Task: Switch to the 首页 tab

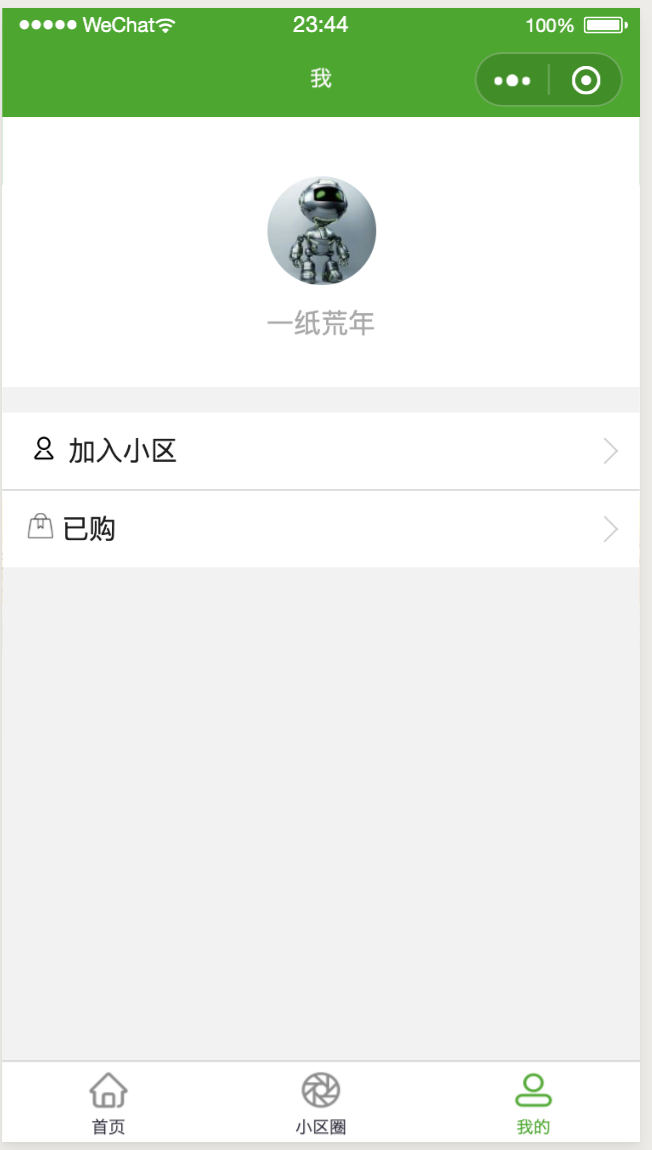Action: [108, 1102]
